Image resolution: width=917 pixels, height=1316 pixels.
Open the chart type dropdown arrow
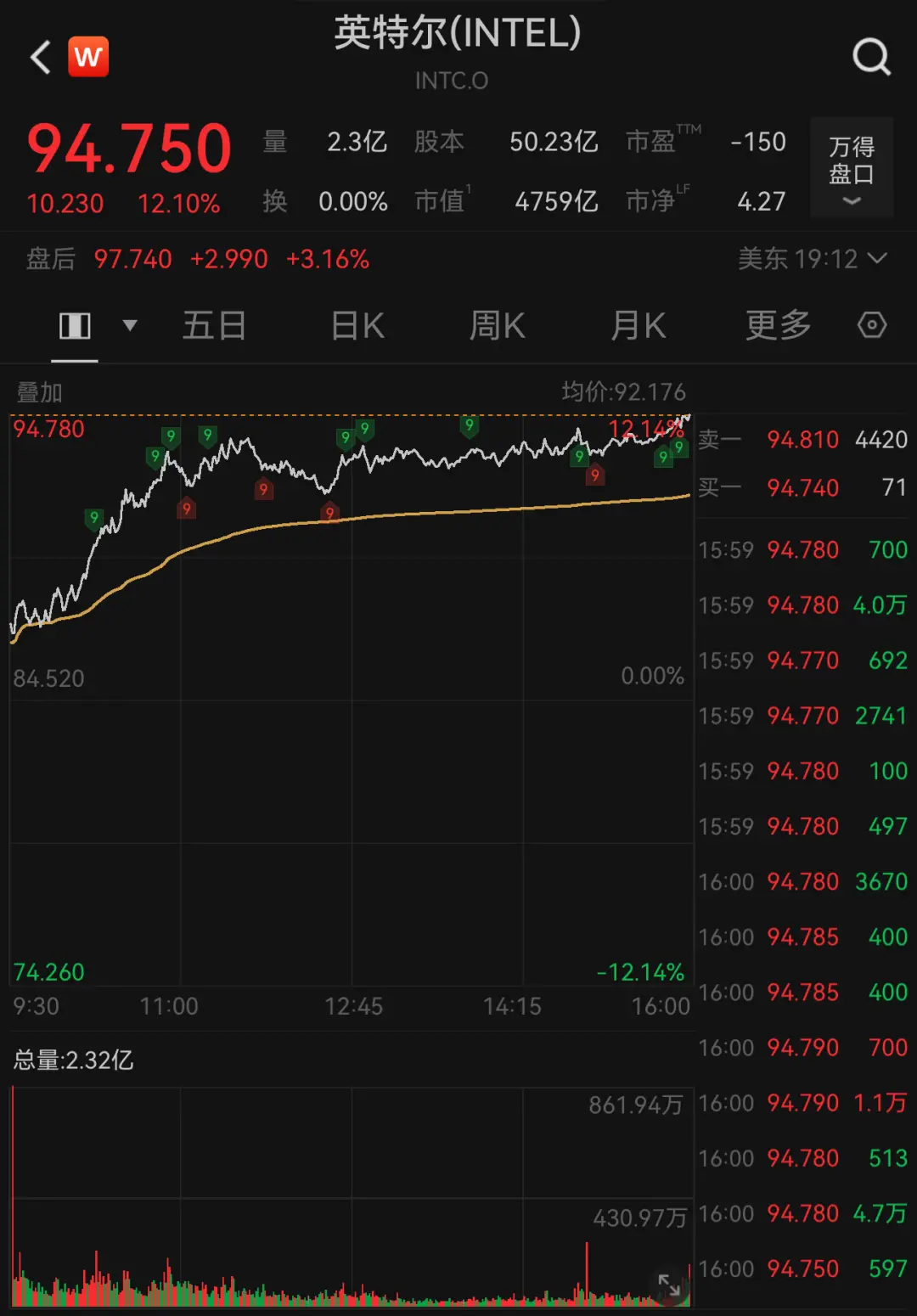tap(130, 325)
